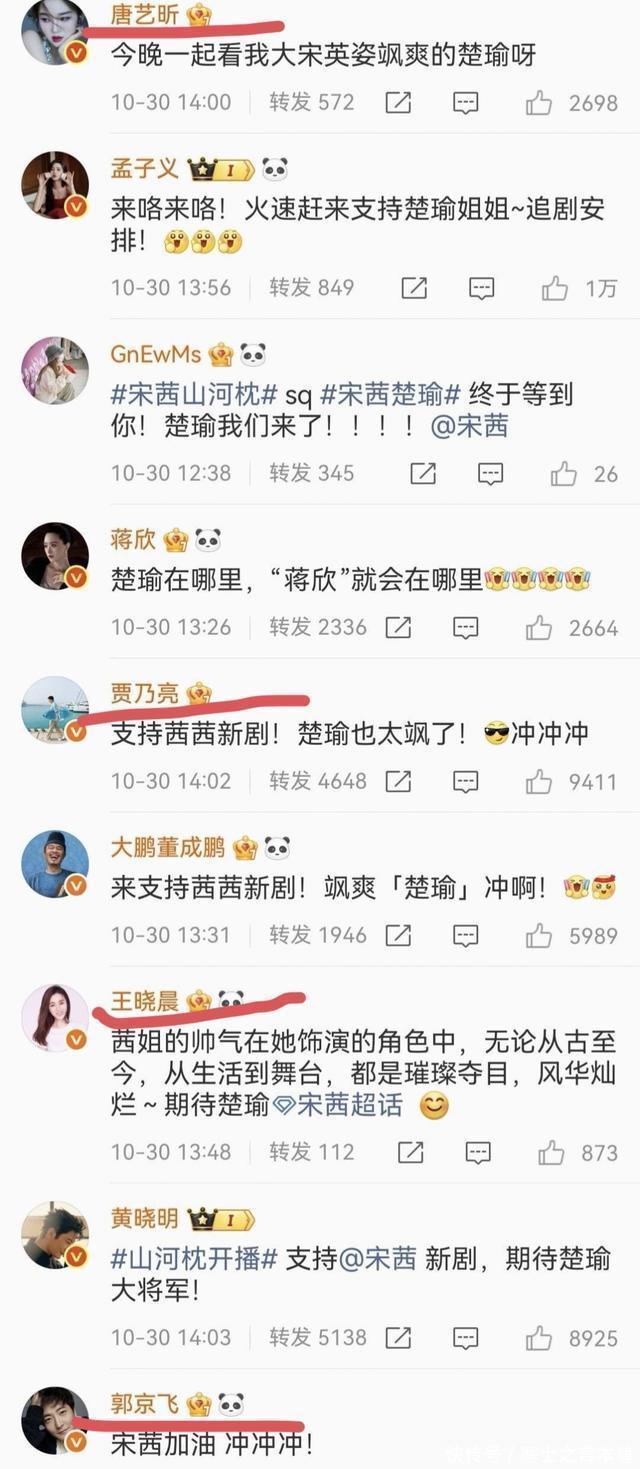This screenshot has width=640, height=1469.
Task: Open the #山河枕开播# hashtag
Action: (193, 1258)
